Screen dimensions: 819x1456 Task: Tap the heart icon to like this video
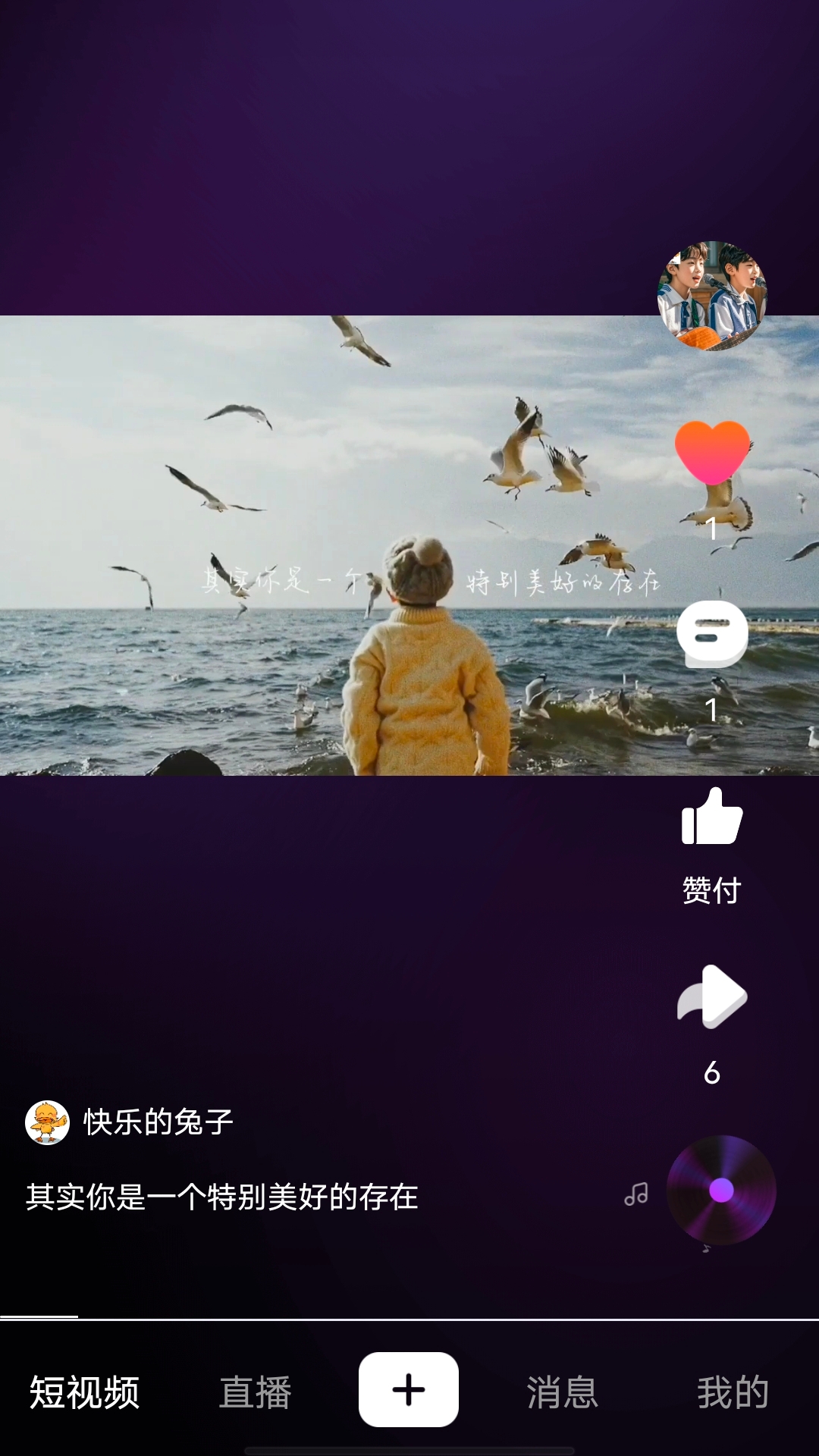point(712,452)
